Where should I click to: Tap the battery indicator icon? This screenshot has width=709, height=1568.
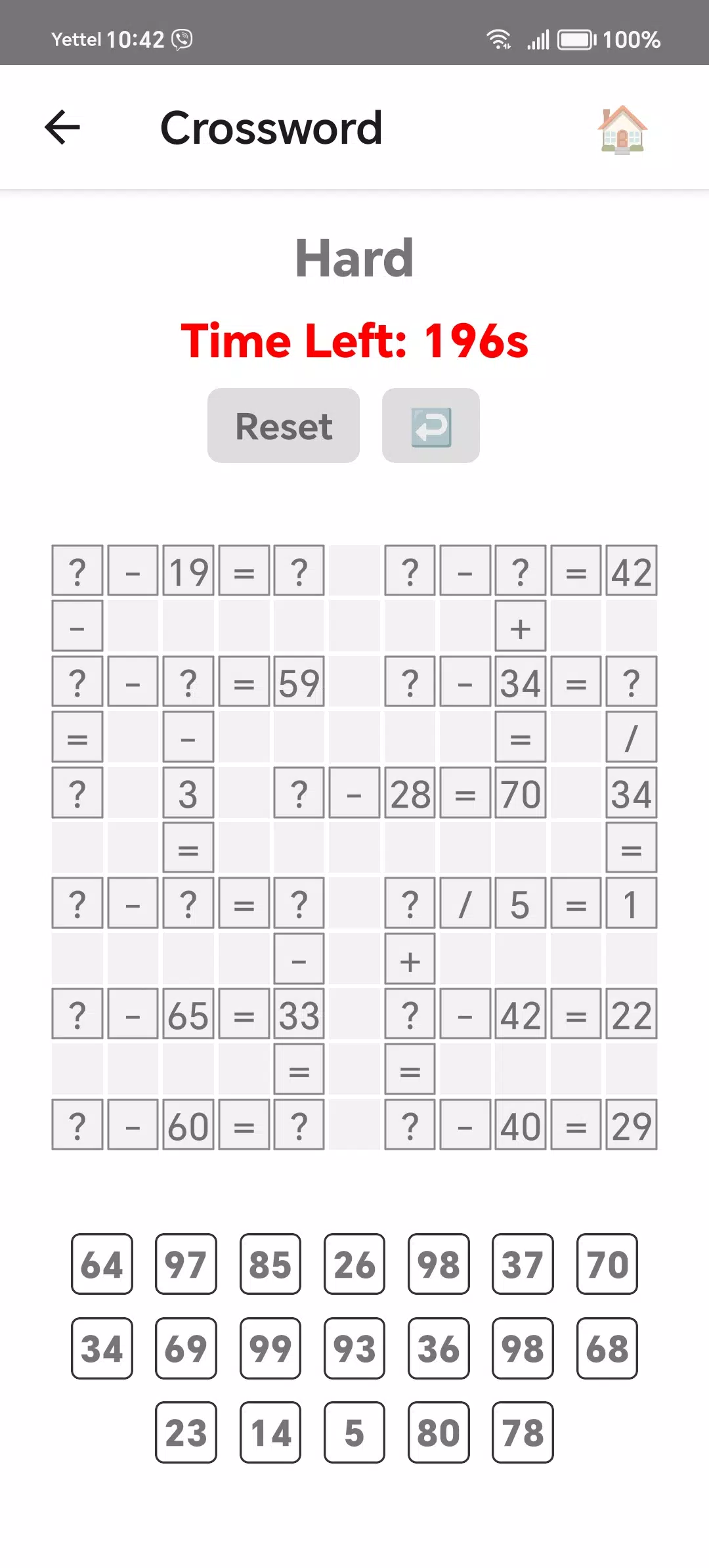[577, 40]
